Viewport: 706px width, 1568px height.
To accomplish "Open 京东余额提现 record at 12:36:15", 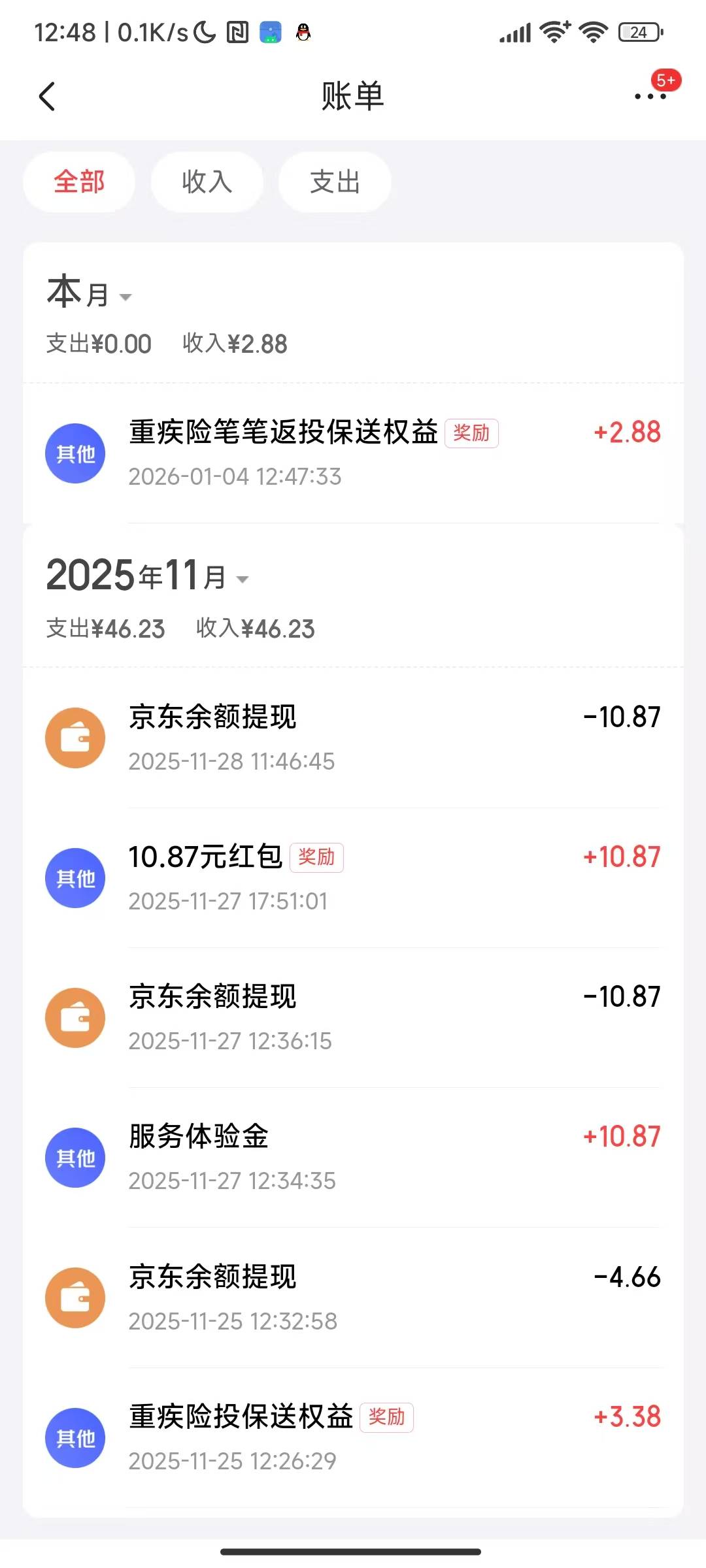I will coord(353,1018).
